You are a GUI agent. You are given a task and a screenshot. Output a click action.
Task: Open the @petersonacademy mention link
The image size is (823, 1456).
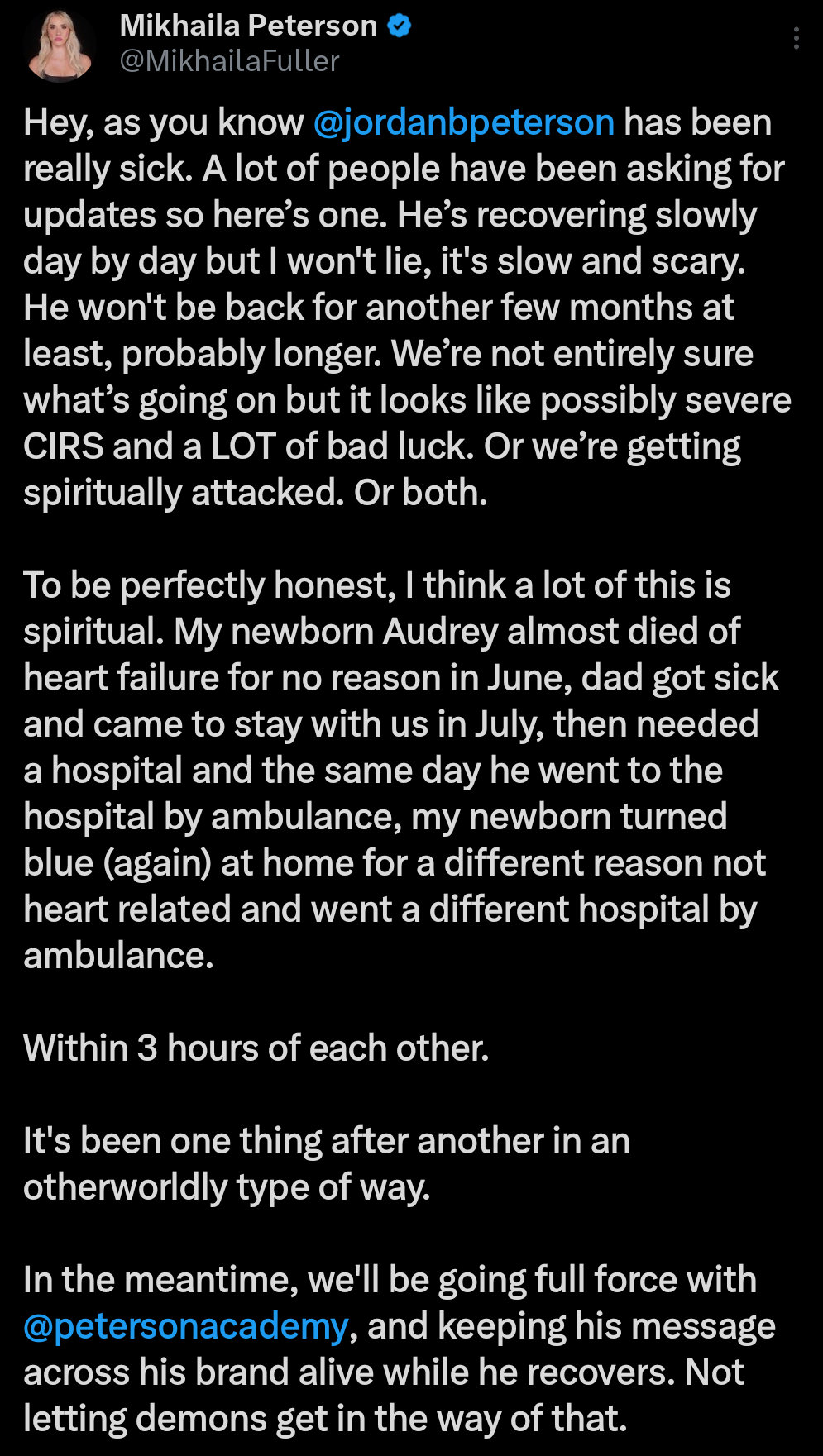pyautogui.click(x=186, y=1326)
